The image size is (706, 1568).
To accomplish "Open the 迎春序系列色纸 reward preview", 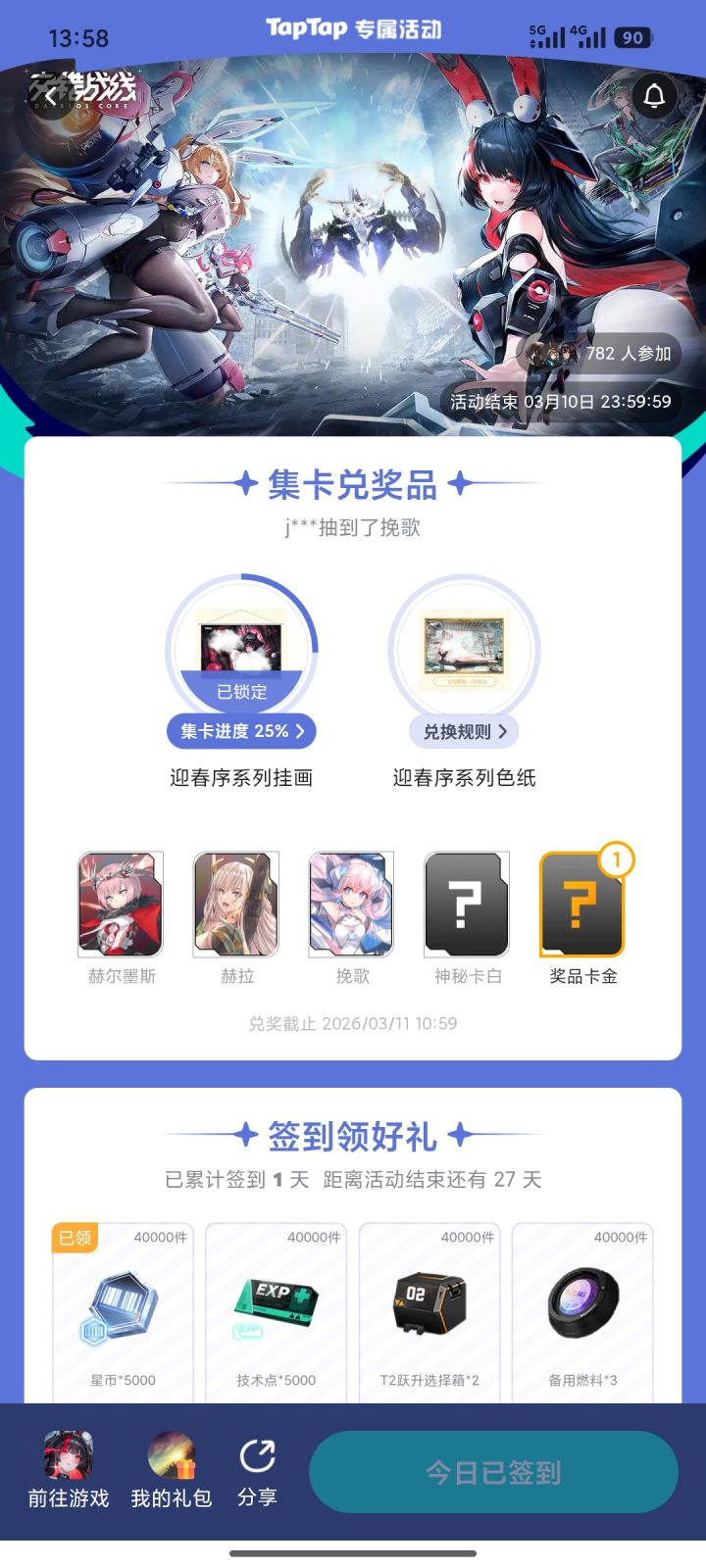I will pos(465,649).
